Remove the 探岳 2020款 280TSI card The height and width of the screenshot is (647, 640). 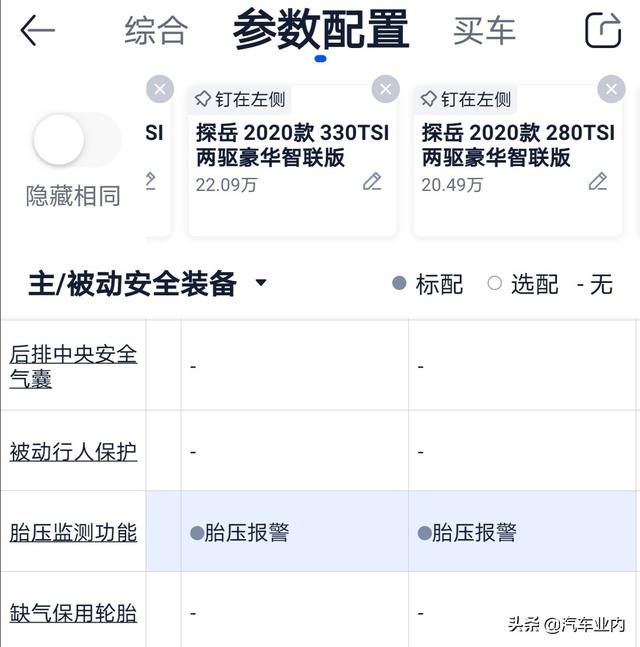(611, 89)
